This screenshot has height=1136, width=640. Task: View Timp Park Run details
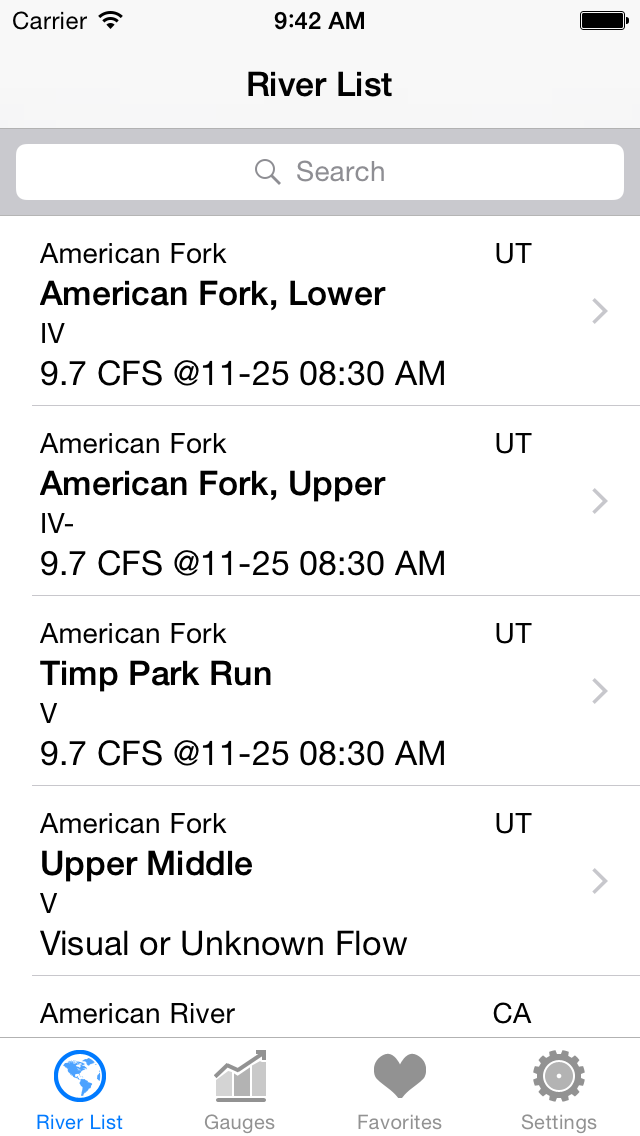tap(320, 692)
